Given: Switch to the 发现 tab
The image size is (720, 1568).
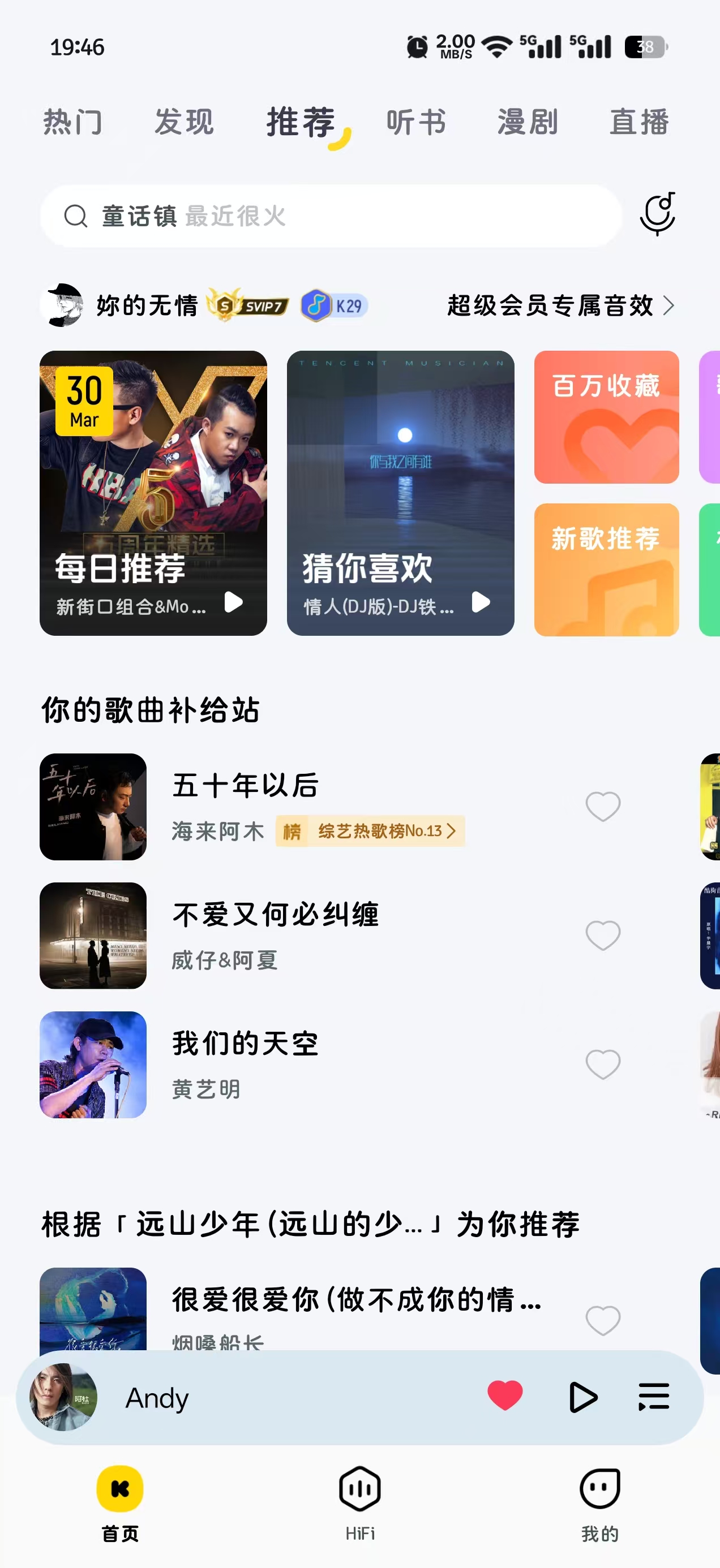Looking at the screenshot, I should 184,122.
